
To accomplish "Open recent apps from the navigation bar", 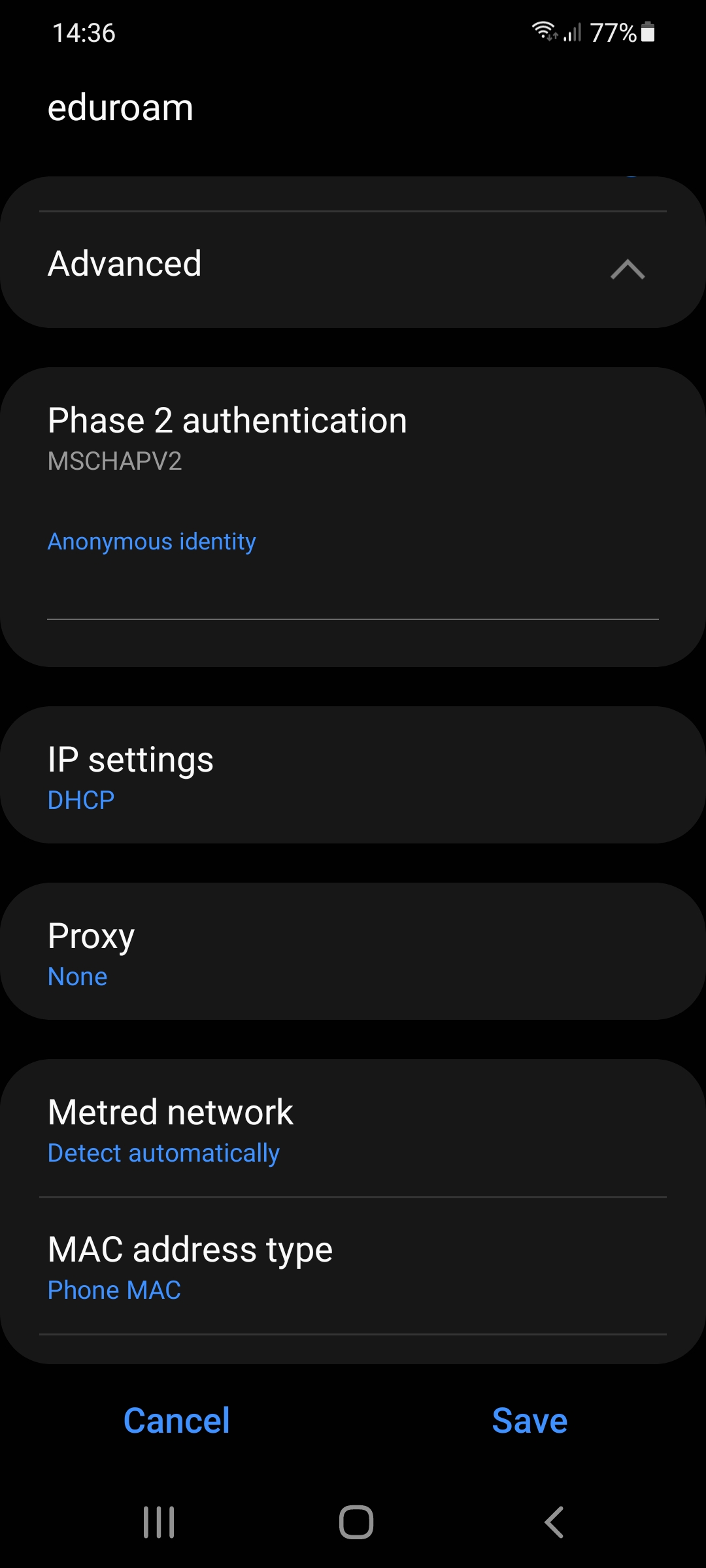I will click(159, 1522).
